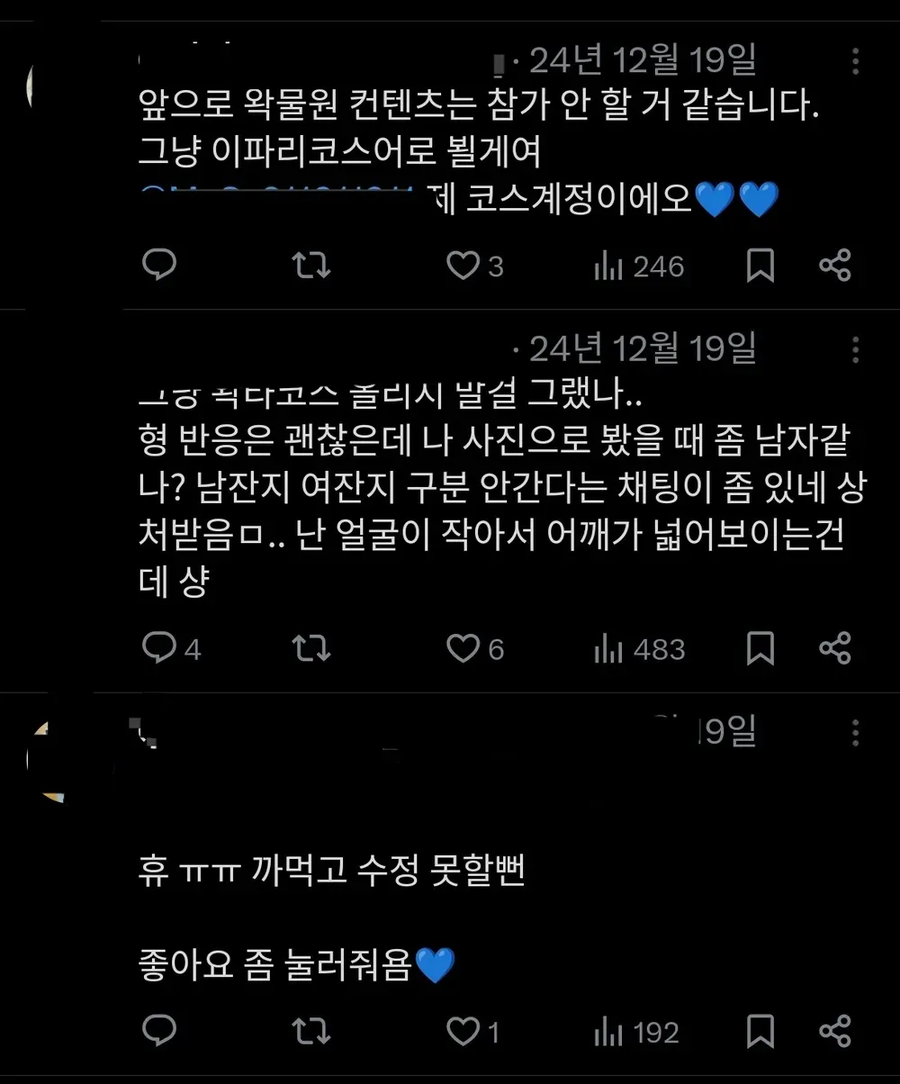Repost the 왁물원 컨텐츠 post
Screen dimensions: 900x1084
310,265
